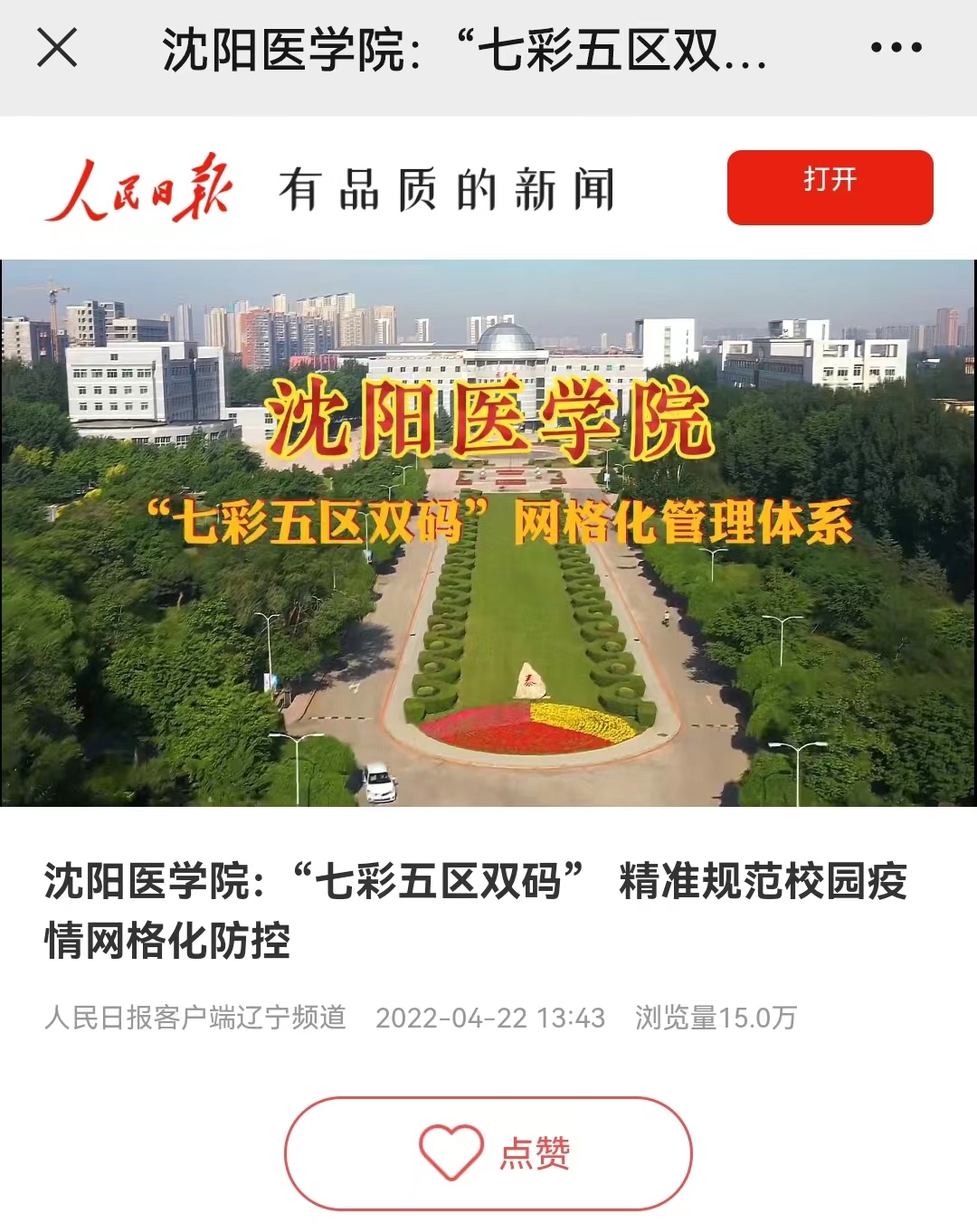The height and width of the screenshot is (1232, 977).
Task: Tap the red 打开 button
Action: point(830,187)
